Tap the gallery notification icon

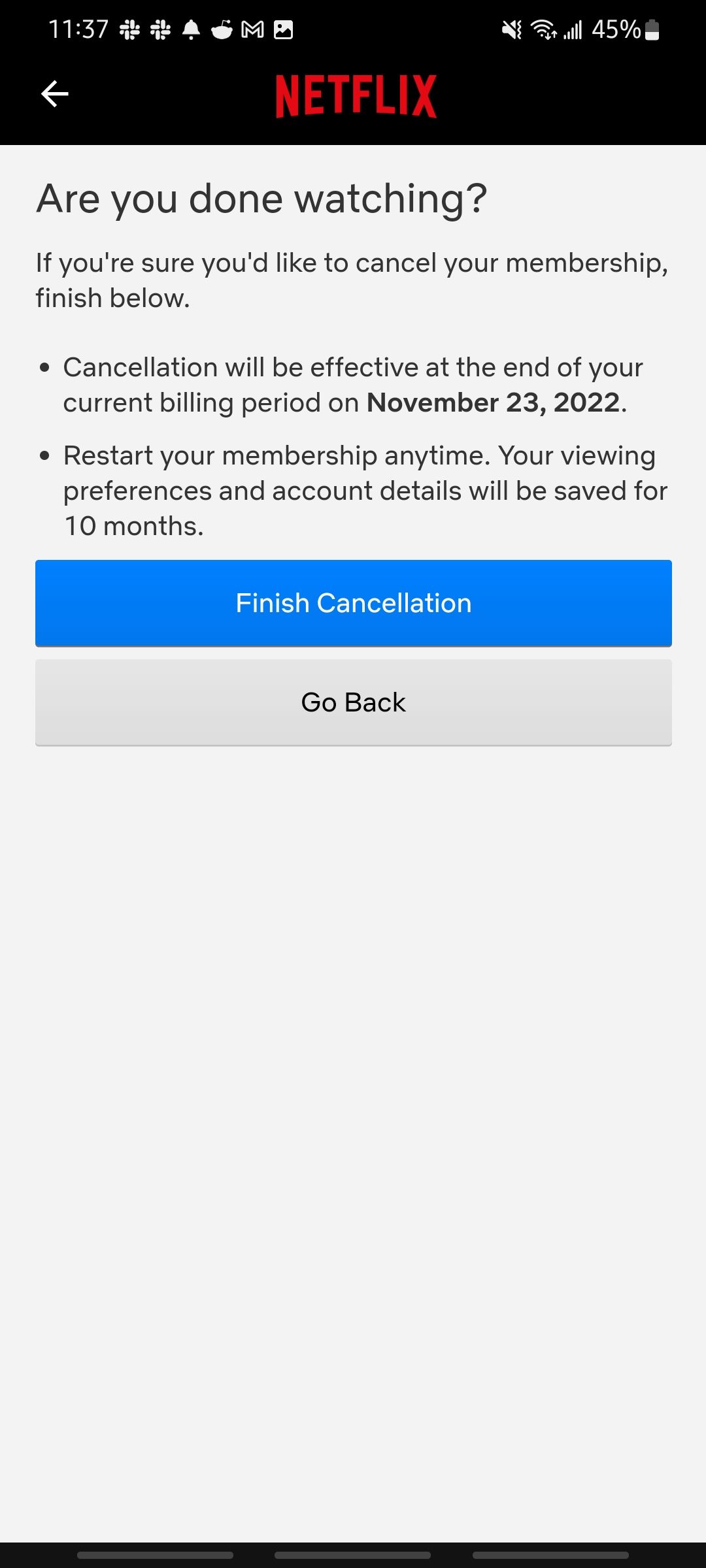(284, 29)
